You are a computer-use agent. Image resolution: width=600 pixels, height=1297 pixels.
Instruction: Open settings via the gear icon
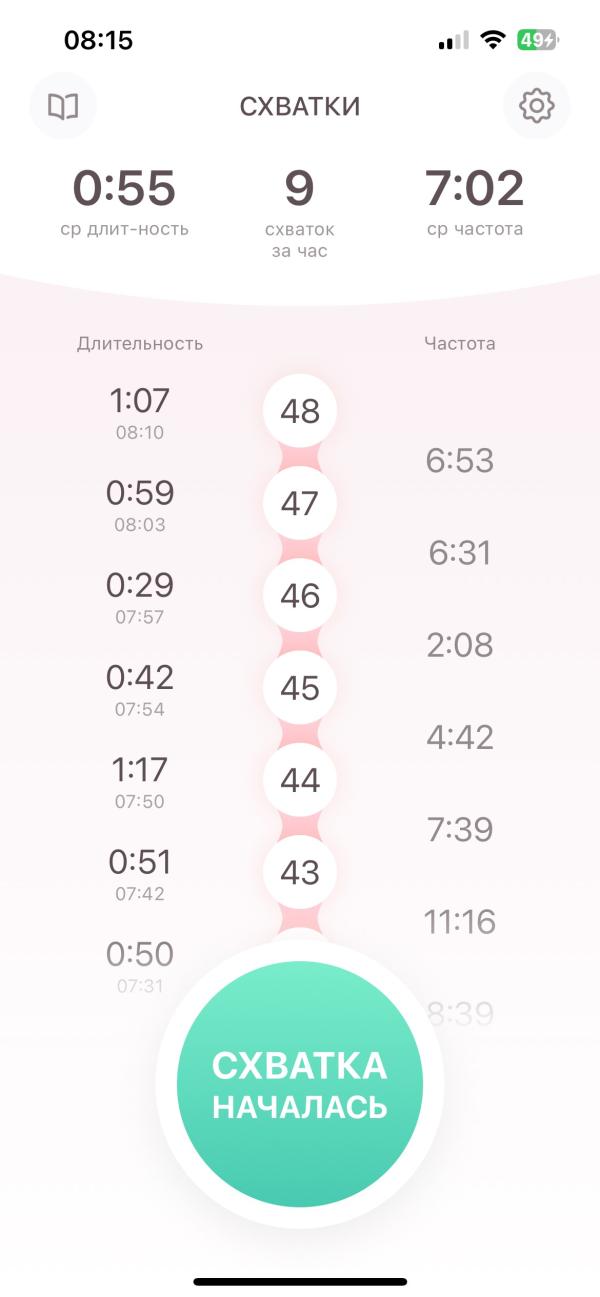click(537, 105)
